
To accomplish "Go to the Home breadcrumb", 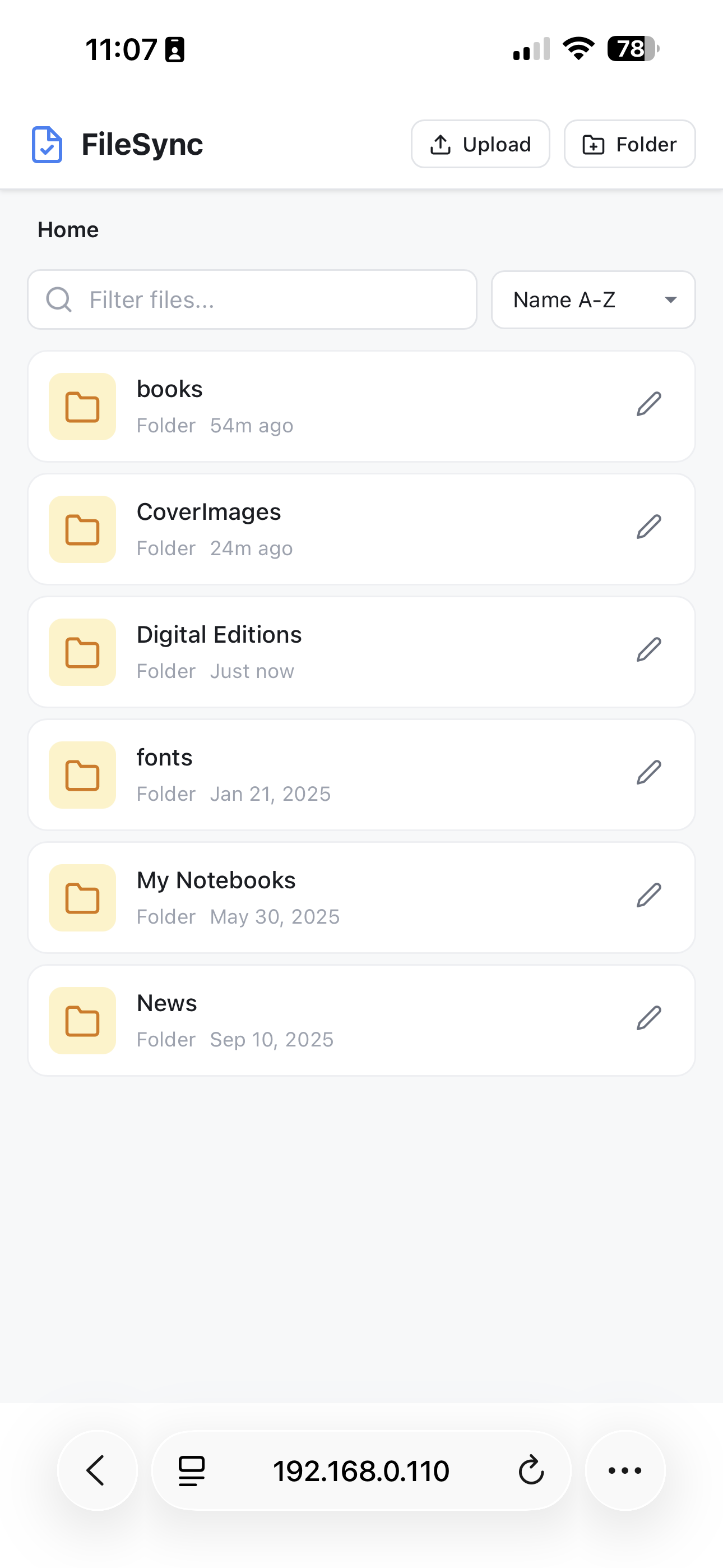I will click(x=68, y=230).
